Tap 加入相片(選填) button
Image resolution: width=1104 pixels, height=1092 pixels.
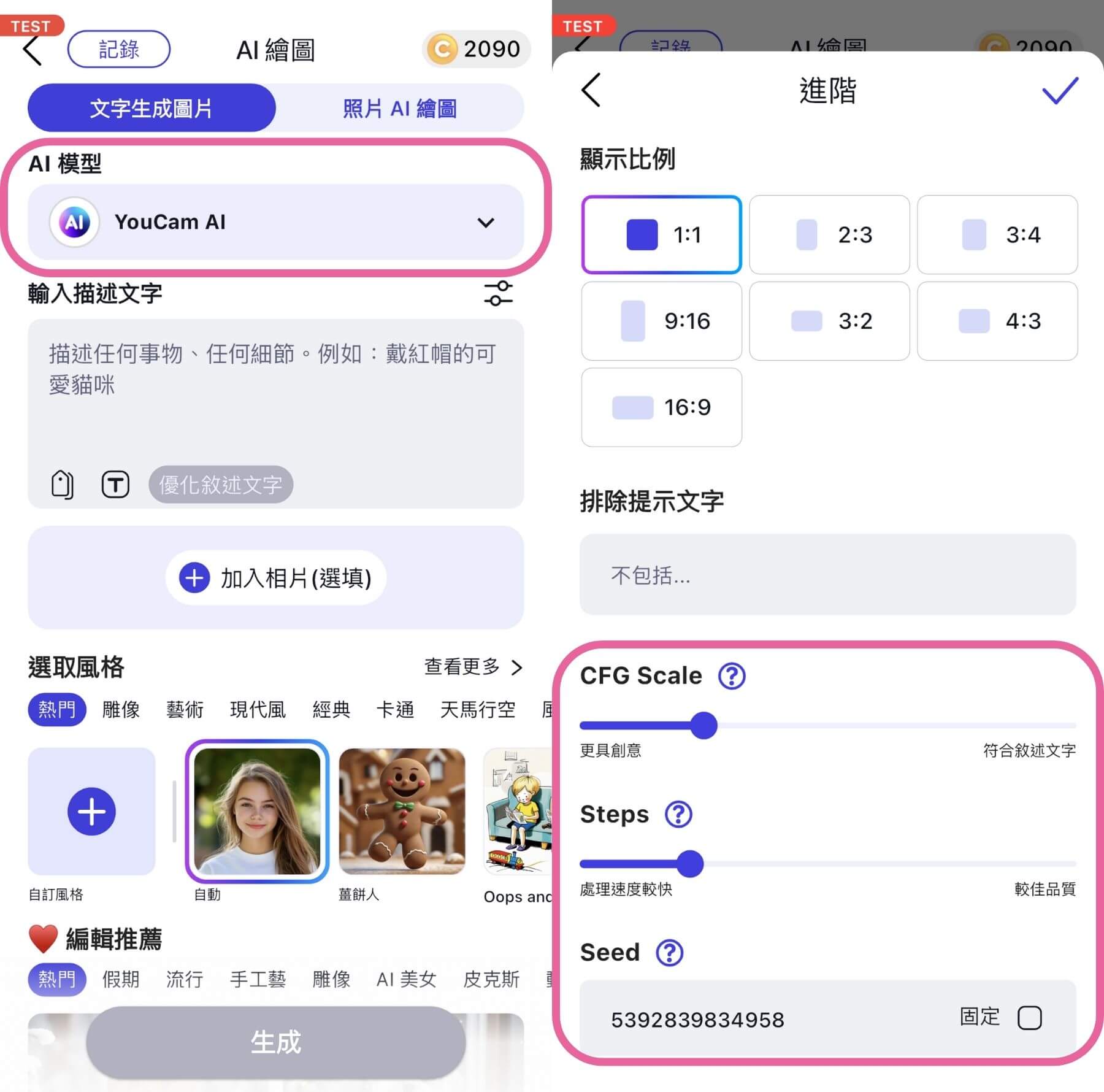(276, 578)
